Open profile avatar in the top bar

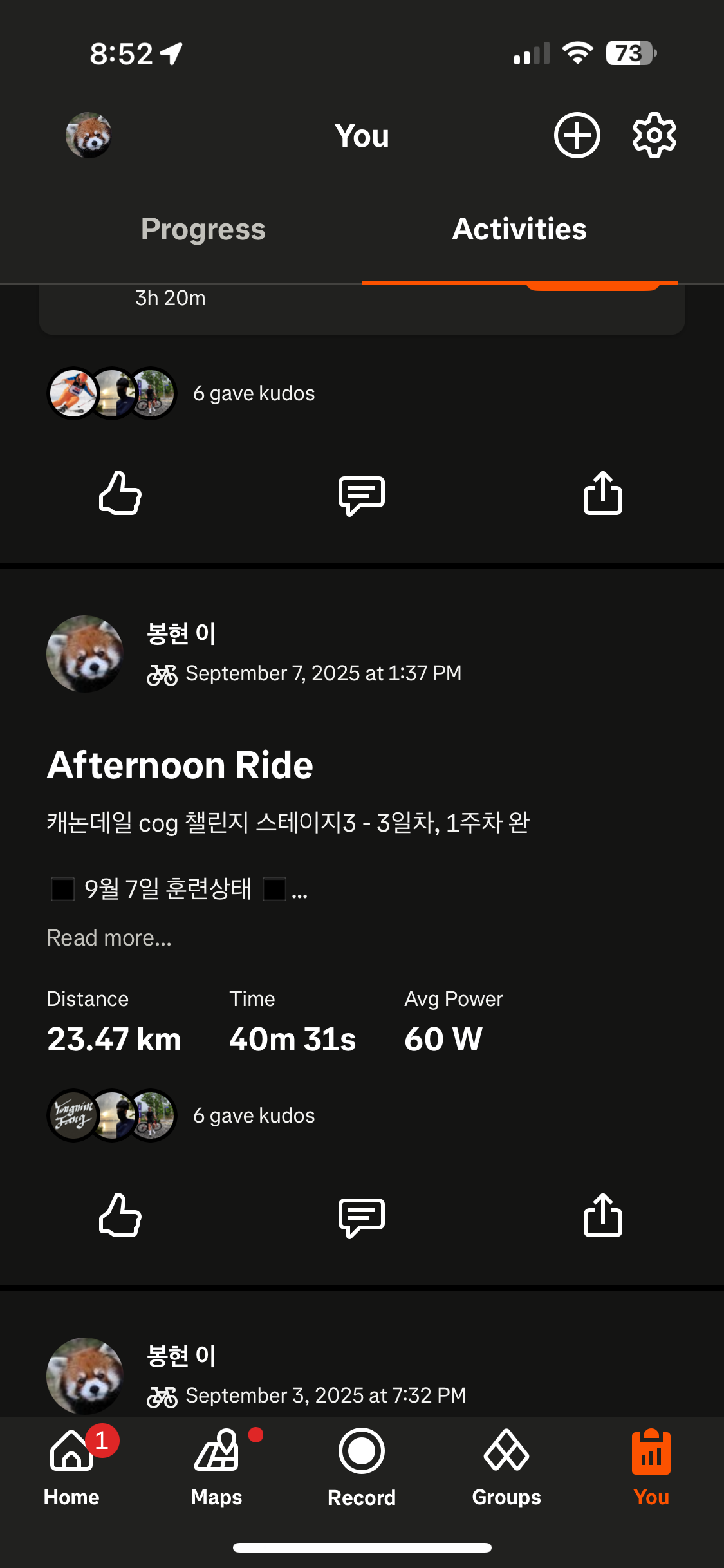tap(88, 135)
